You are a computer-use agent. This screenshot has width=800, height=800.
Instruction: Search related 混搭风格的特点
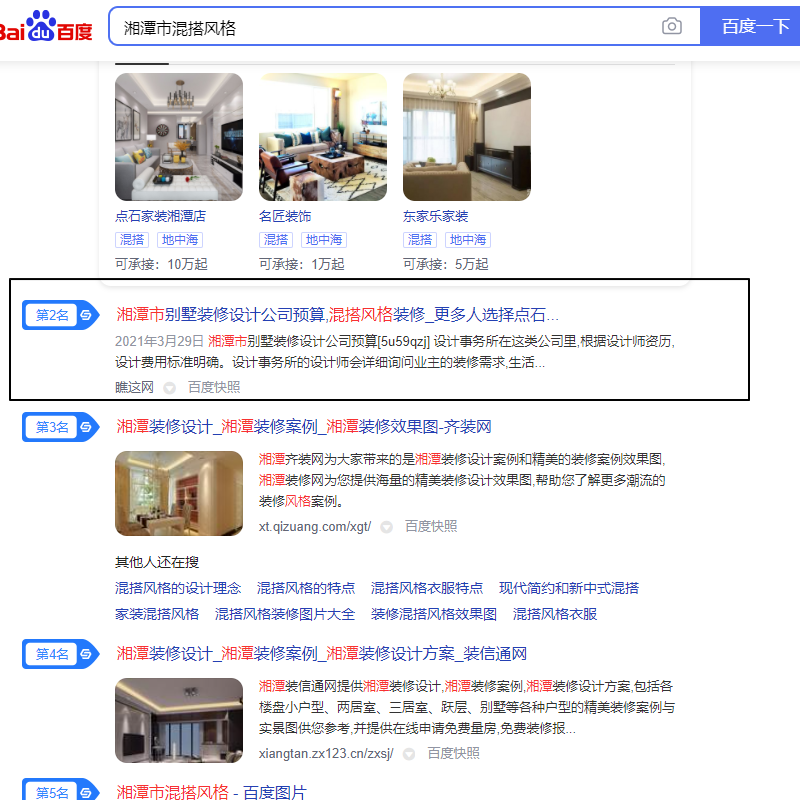click(306, 588)
